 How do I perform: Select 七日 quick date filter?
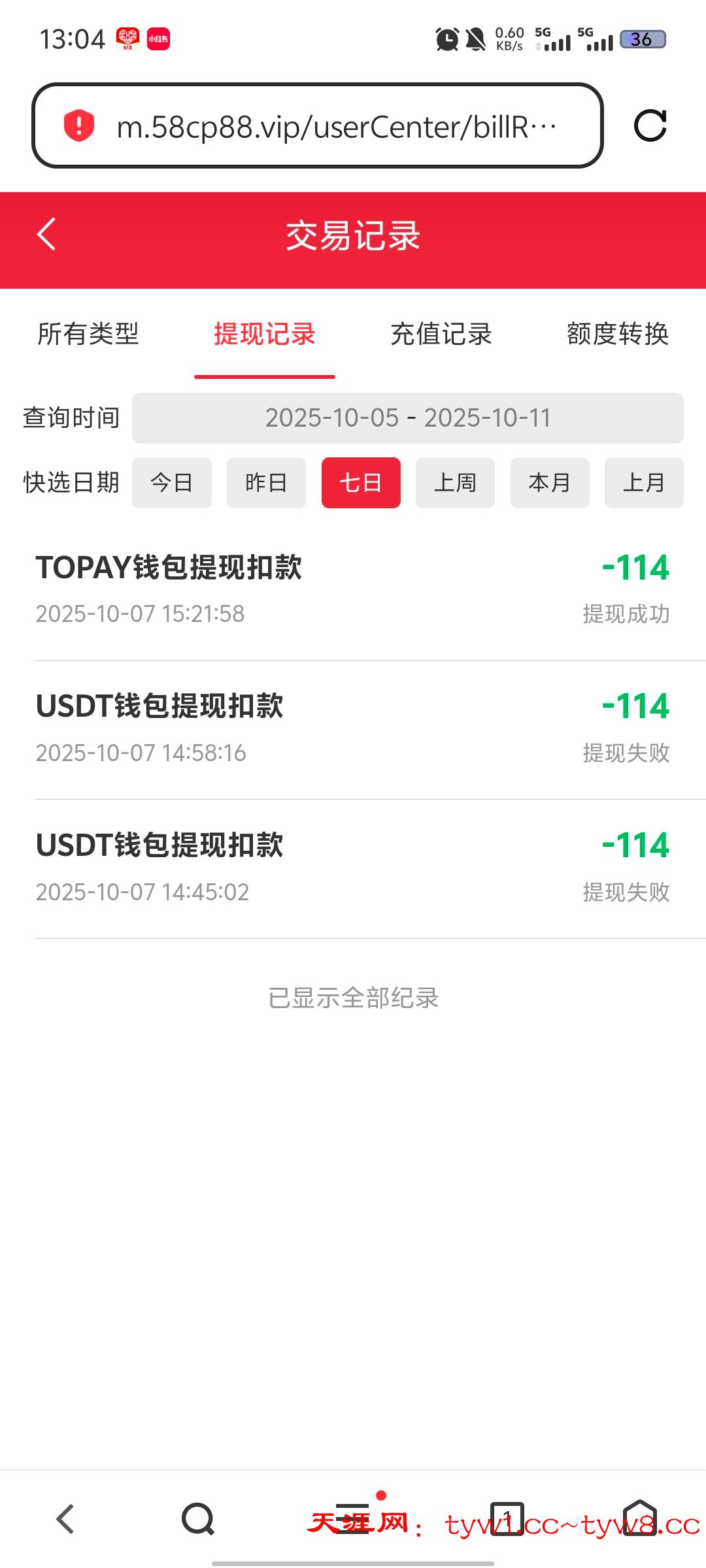[361, 483]
